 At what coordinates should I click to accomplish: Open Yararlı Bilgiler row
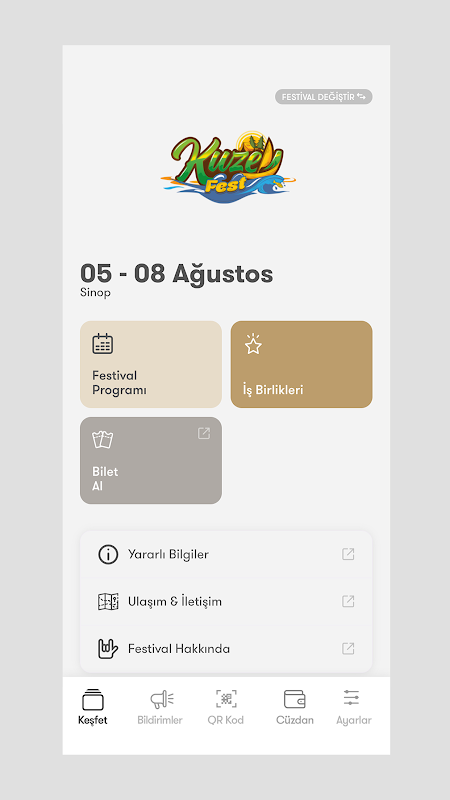coord(226,554)
